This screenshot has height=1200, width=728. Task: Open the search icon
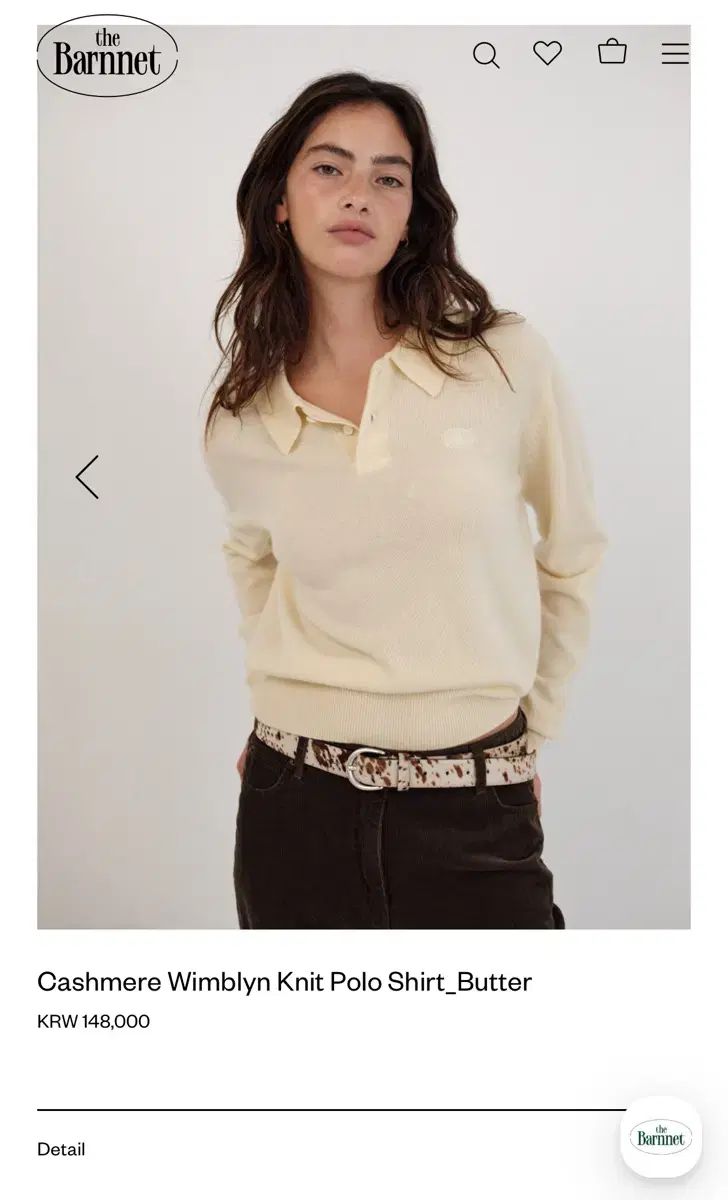(x=486, y=55)
